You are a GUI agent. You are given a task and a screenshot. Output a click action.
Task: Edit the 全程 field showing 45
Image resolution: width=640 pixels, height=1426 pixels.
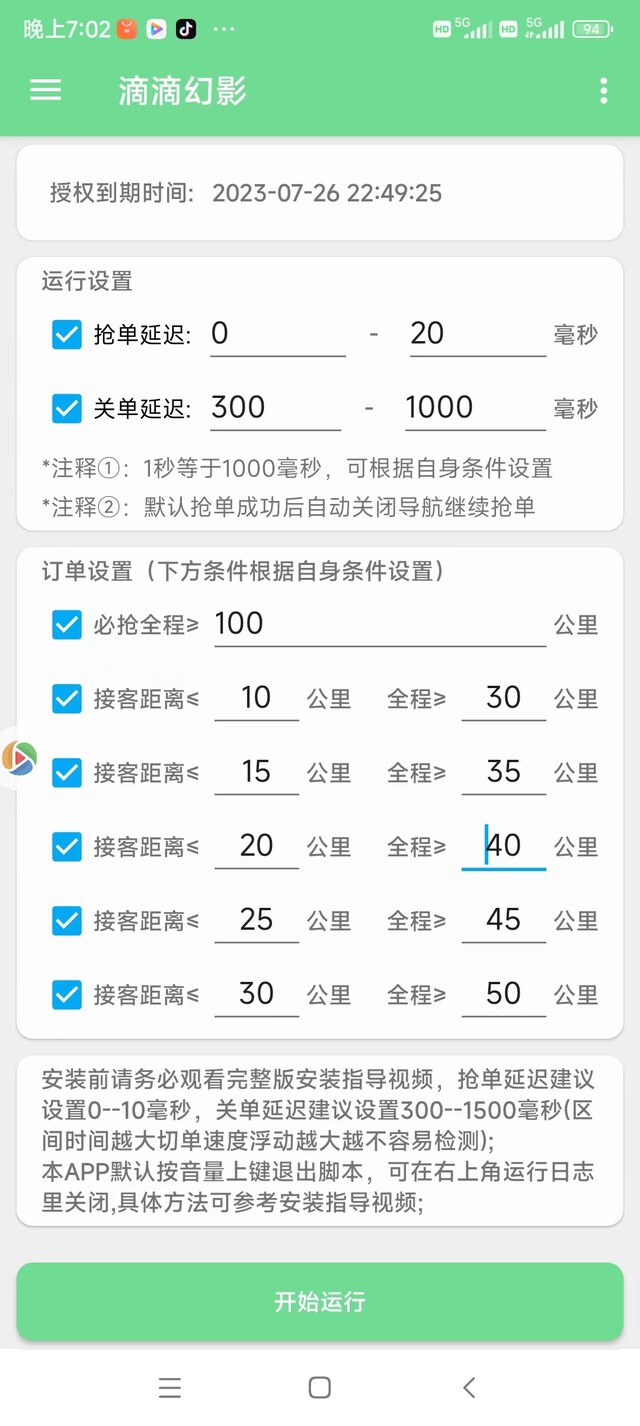point(504,920)
